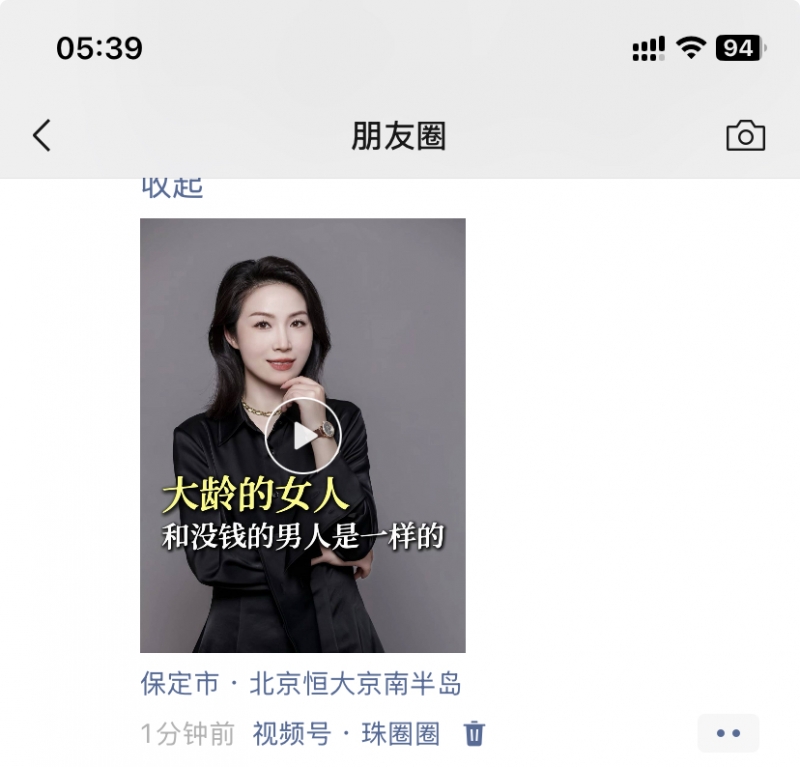This screenshot has height=767, width=800.
Task: Open the 视频号 · 珠圈圈 channel link
Action: (x=346, y=734)
